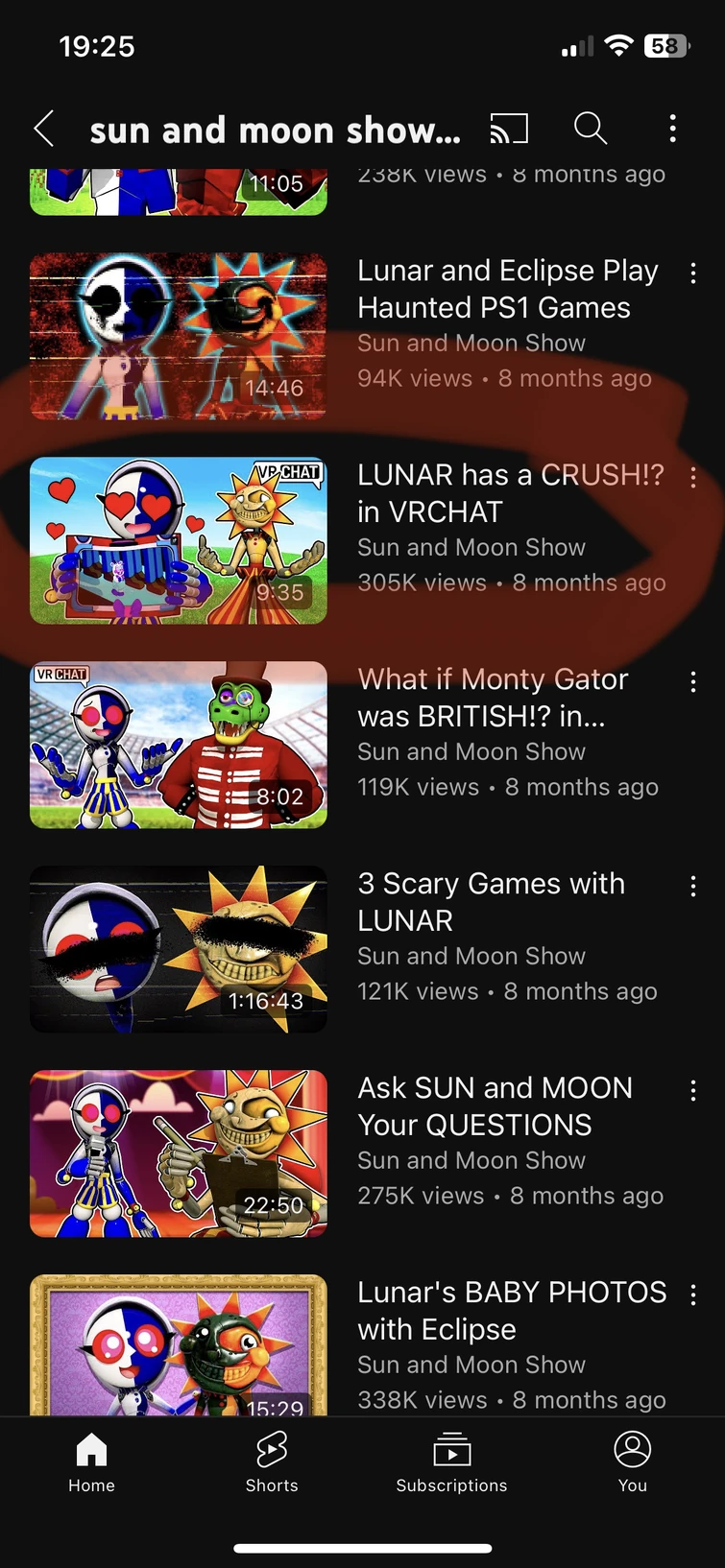The height and width of the screenshot is (1568, 725).
Task: Tap the battery indicator in status bar
Action: [663, 44]
